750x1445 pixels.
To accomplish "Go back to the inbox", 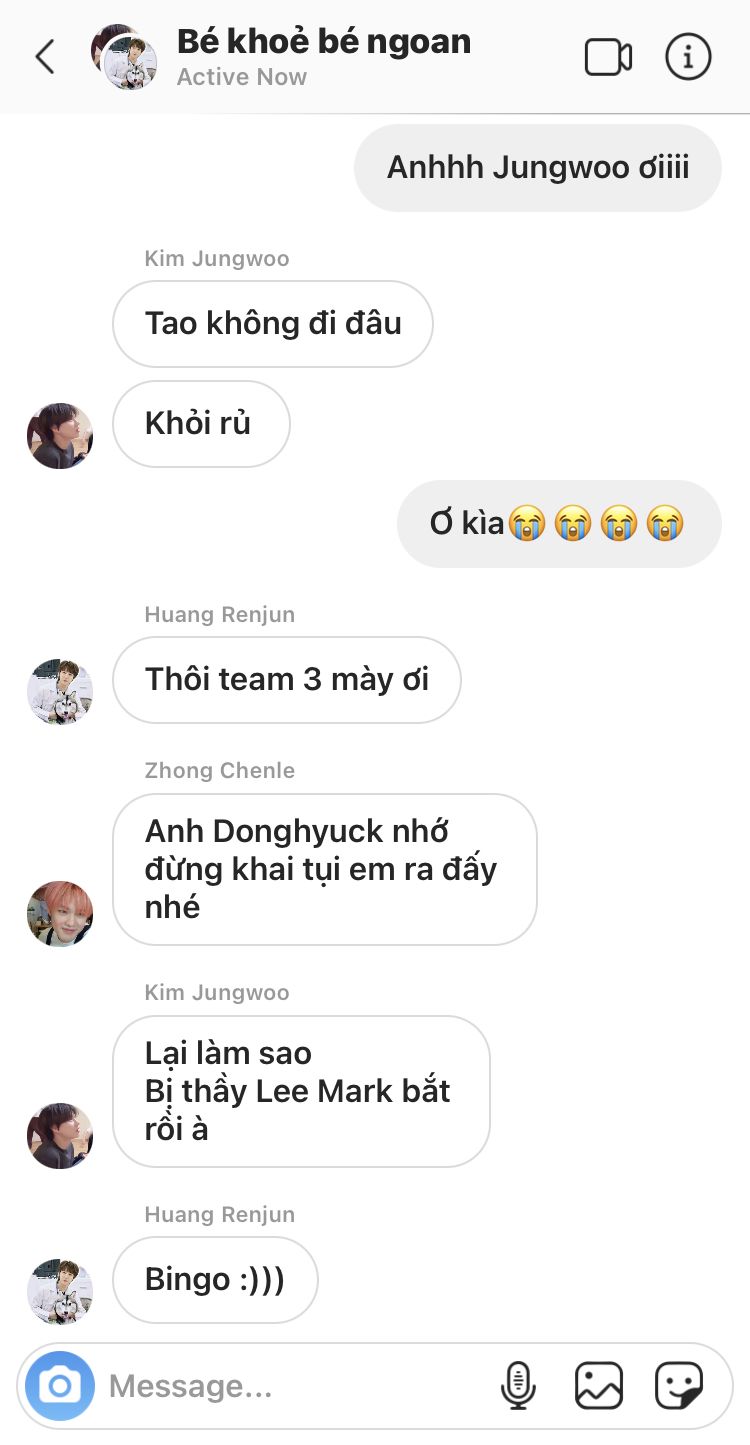I will (x=45, y=57).
